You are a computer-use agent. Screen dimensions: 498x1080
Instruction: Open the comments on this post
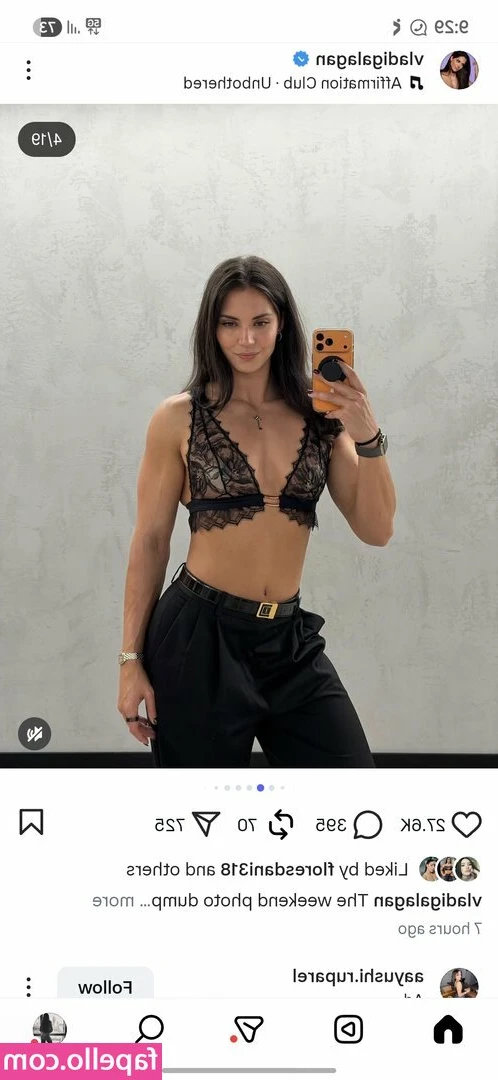pos(368,824)
